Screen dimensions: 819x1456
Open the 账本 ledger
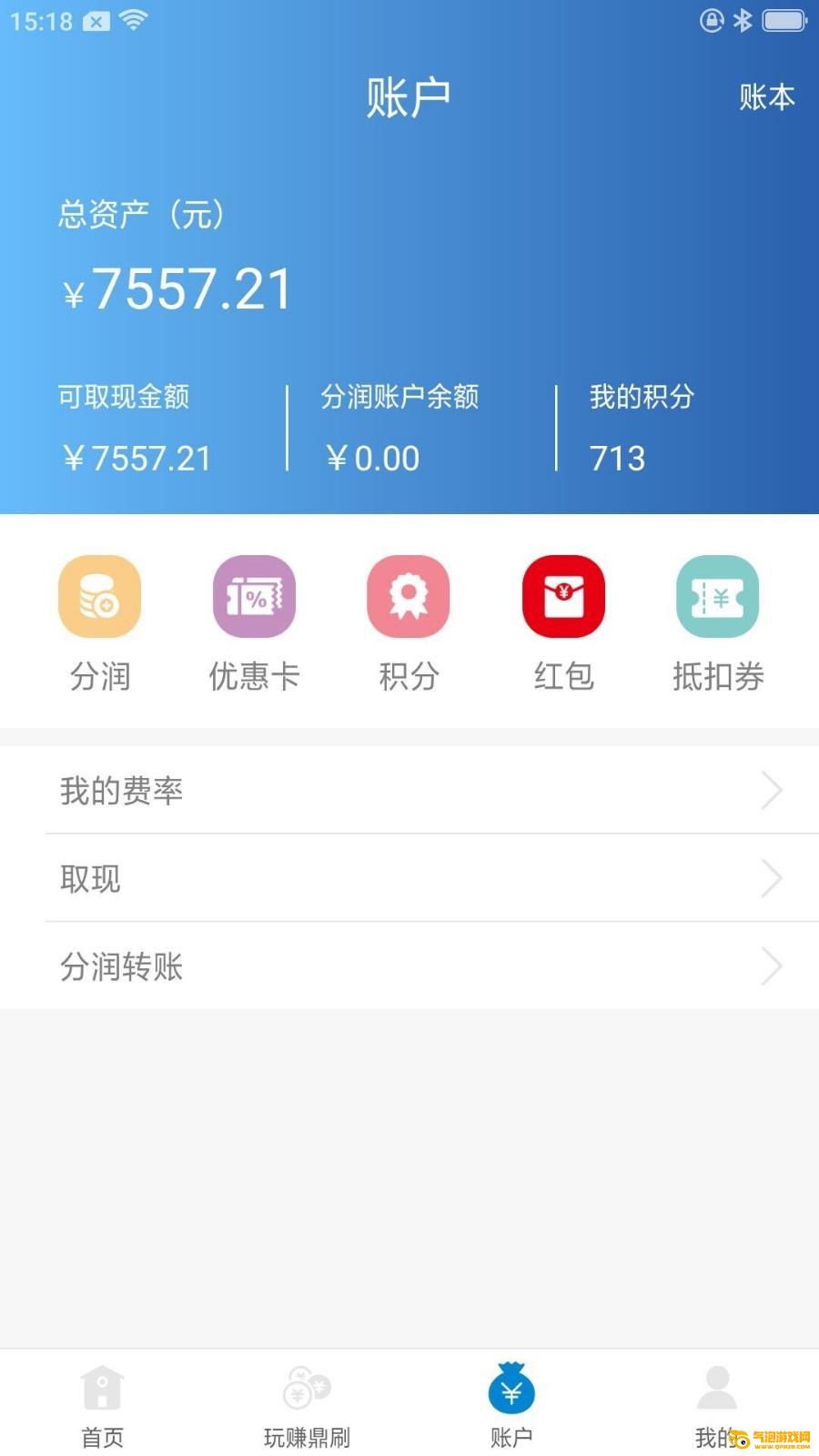coord(766,96)
